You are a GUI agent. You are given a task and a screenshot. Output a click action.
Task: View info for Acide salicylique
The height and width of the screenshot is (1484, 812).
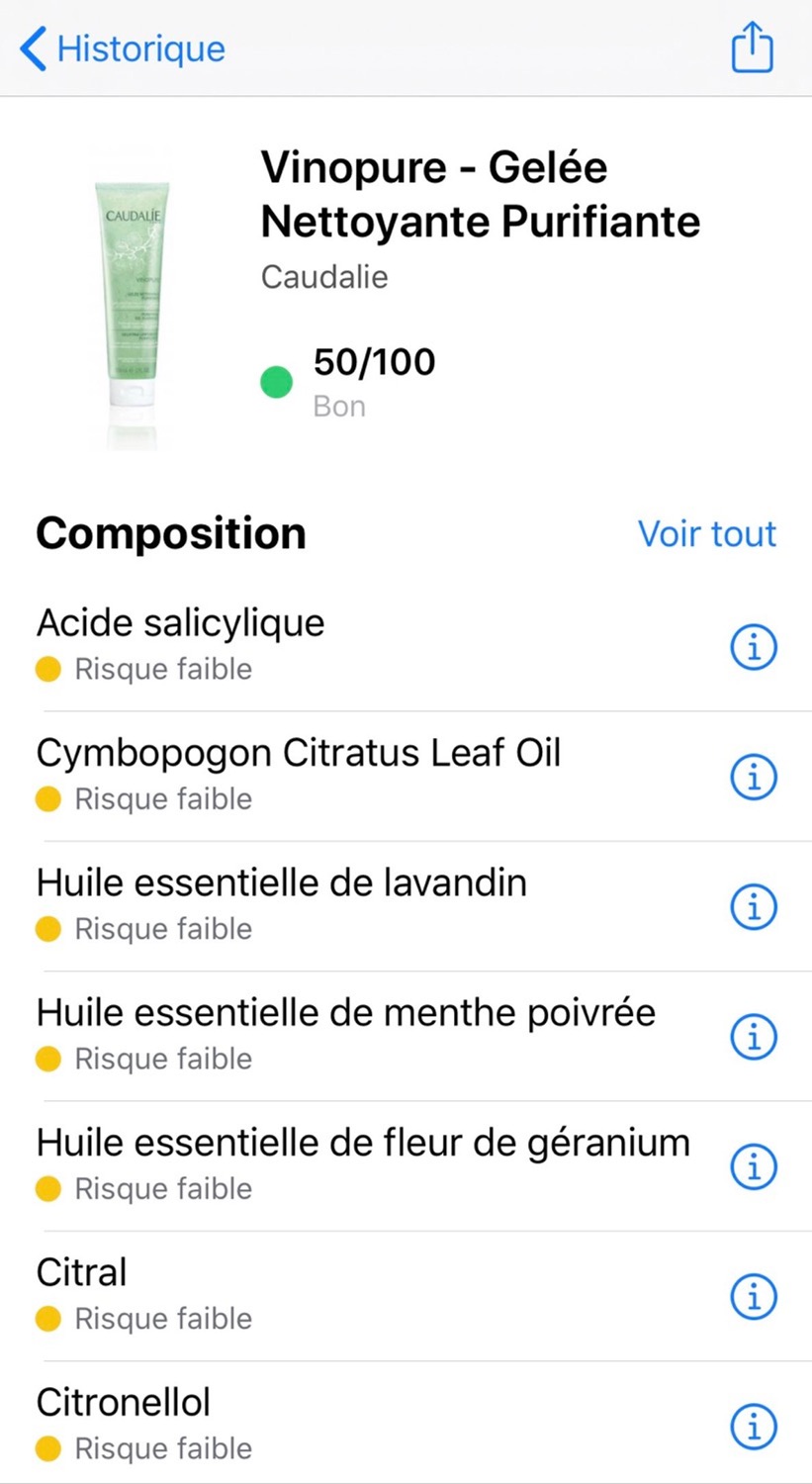[754, 647]
